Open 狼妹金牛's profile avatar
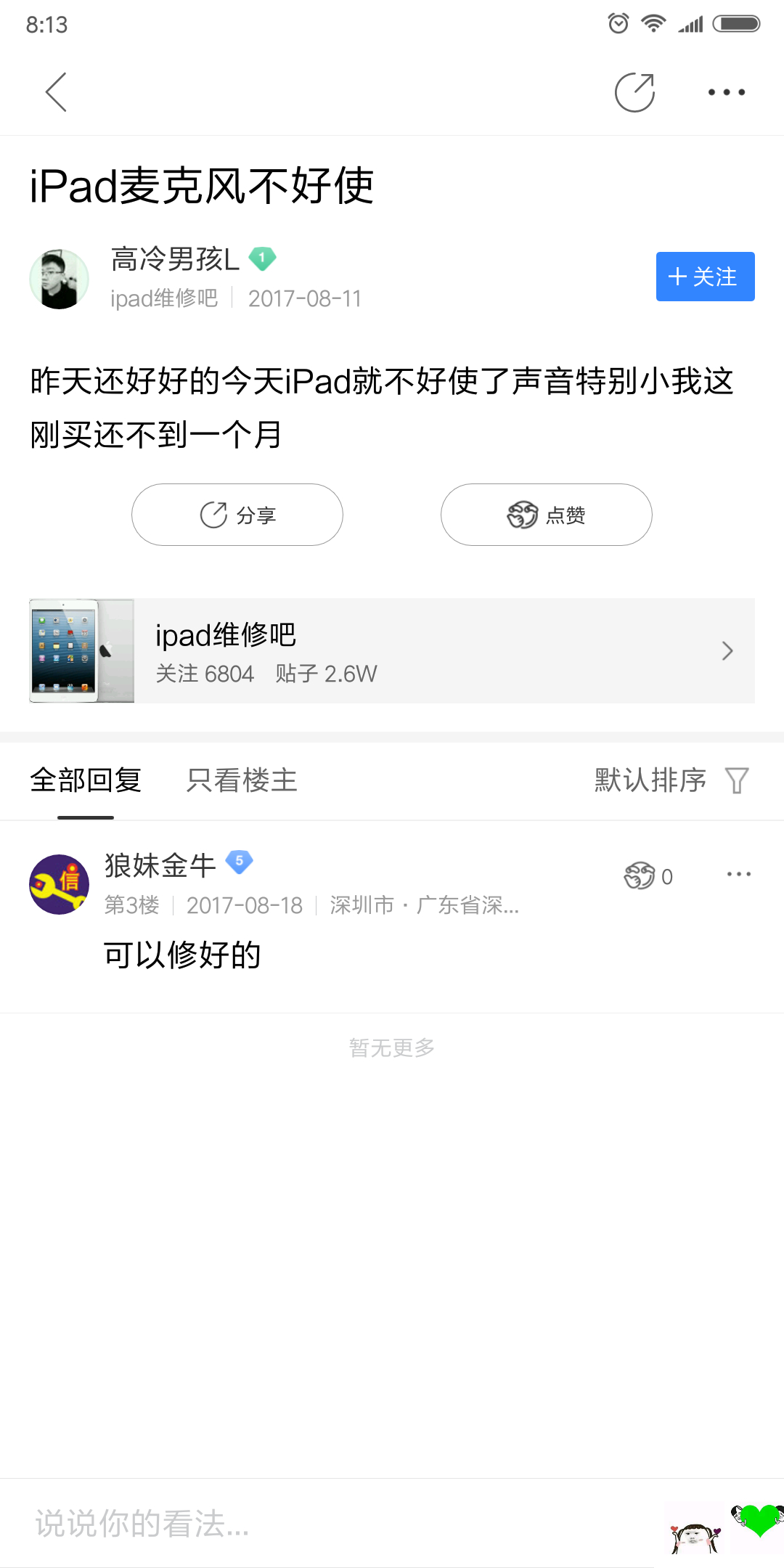 (59, 884)
